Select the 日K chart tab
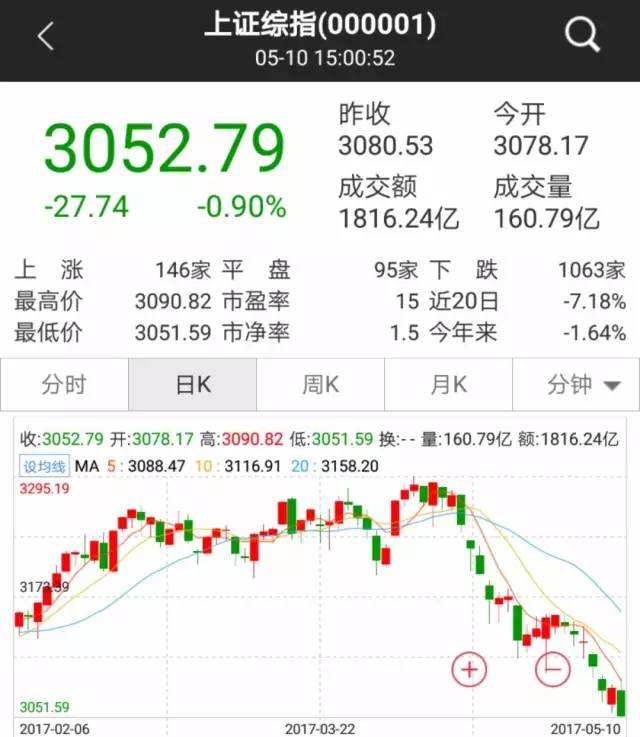This screenshot has height=737, width=640. pos(192,385)
